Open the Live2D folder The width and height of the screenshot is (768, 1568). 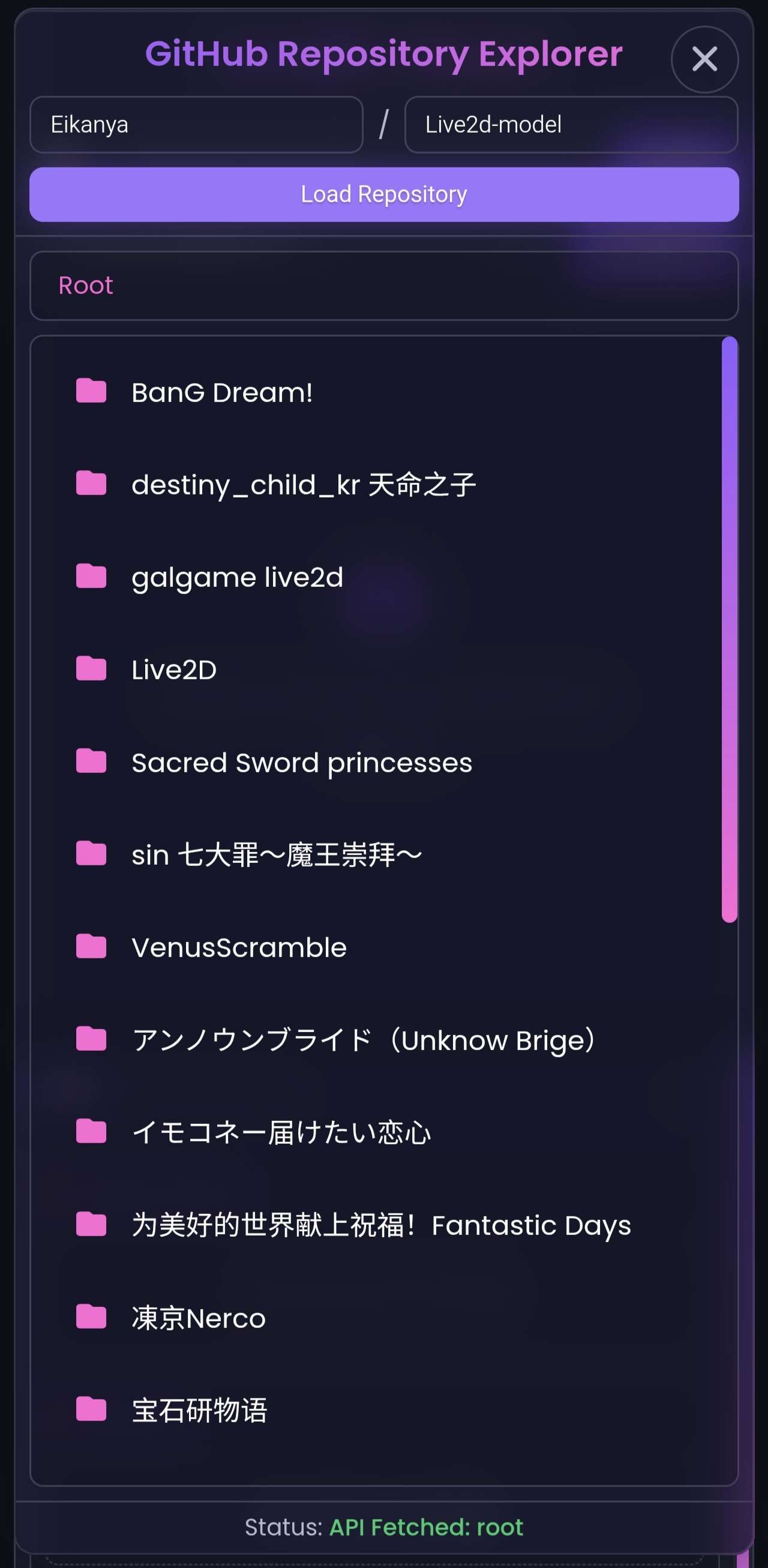[174, 670]
